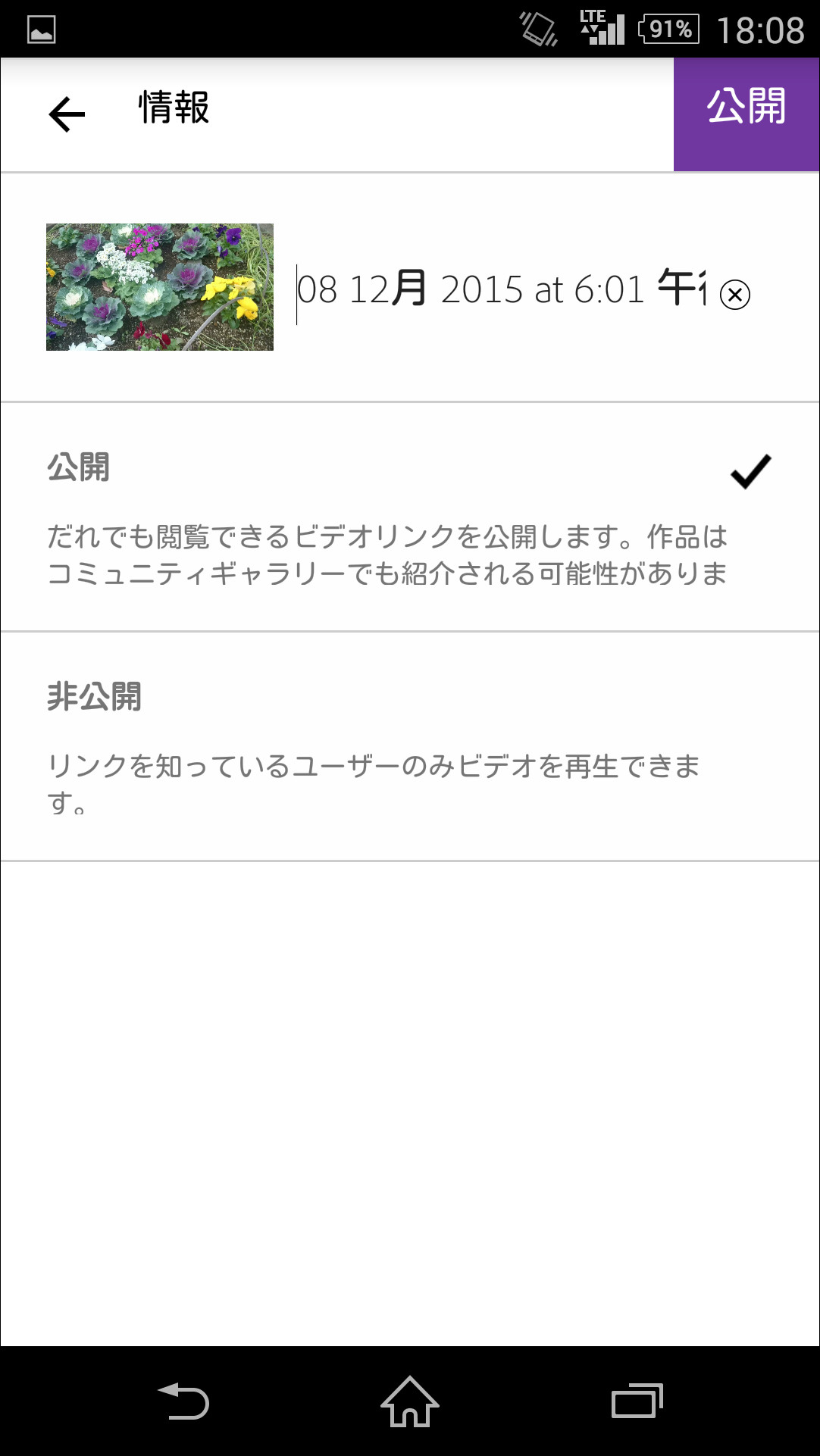The image size is (820, 1456).
Task: Tap the date text in the title field
Action: click(x=470, y=292)
